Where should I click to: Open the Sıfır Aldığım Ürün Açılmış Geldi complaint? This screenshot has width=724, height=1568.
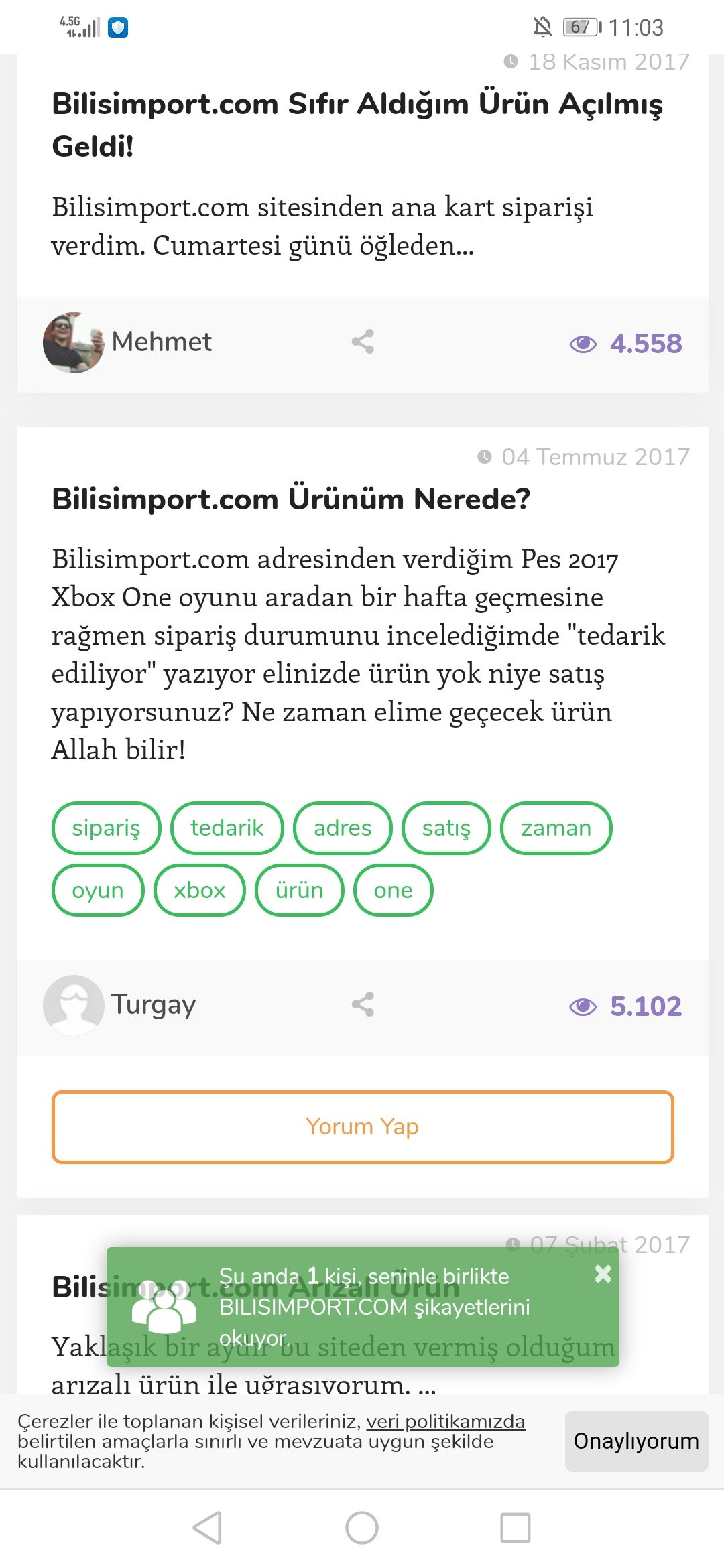[x=357, y=125]
